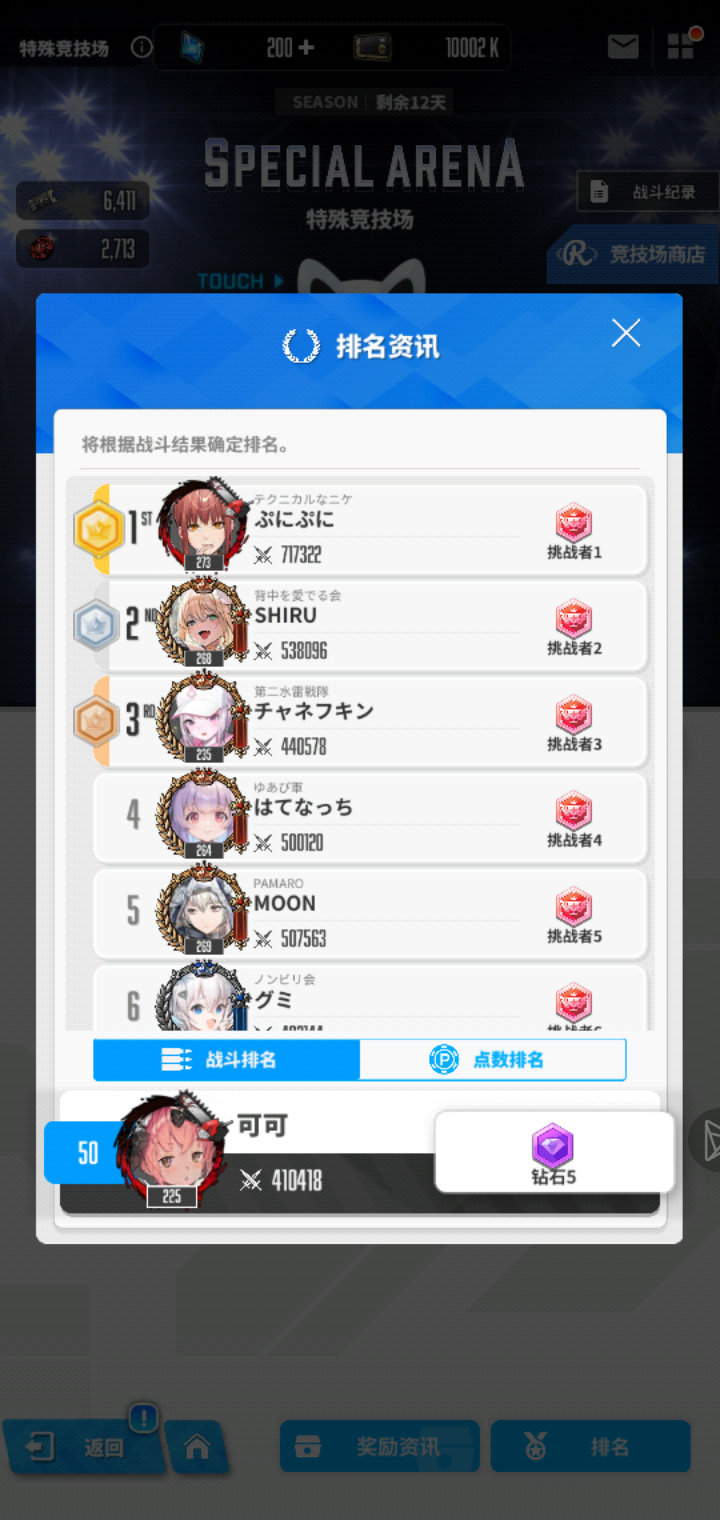Open 奖励资讯 reward information
The width and height of the screenshot is (720, 1520).
point(379,1447)
